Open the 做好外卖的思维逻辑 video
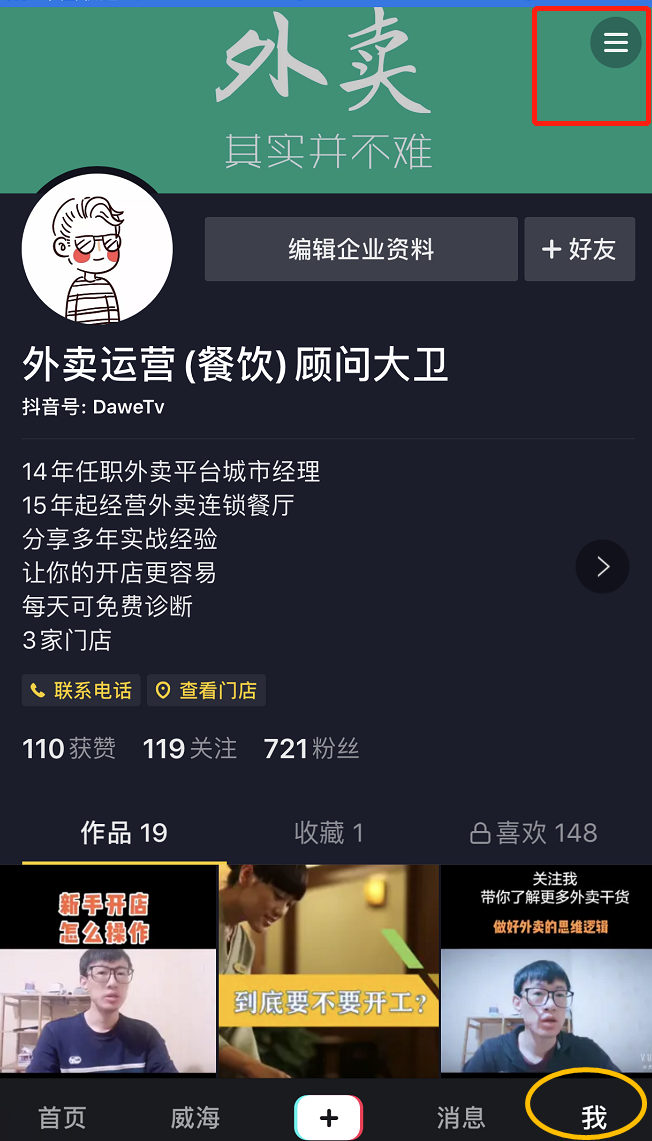This screenshot has width=652, height=1141. (x=546, y=970)
